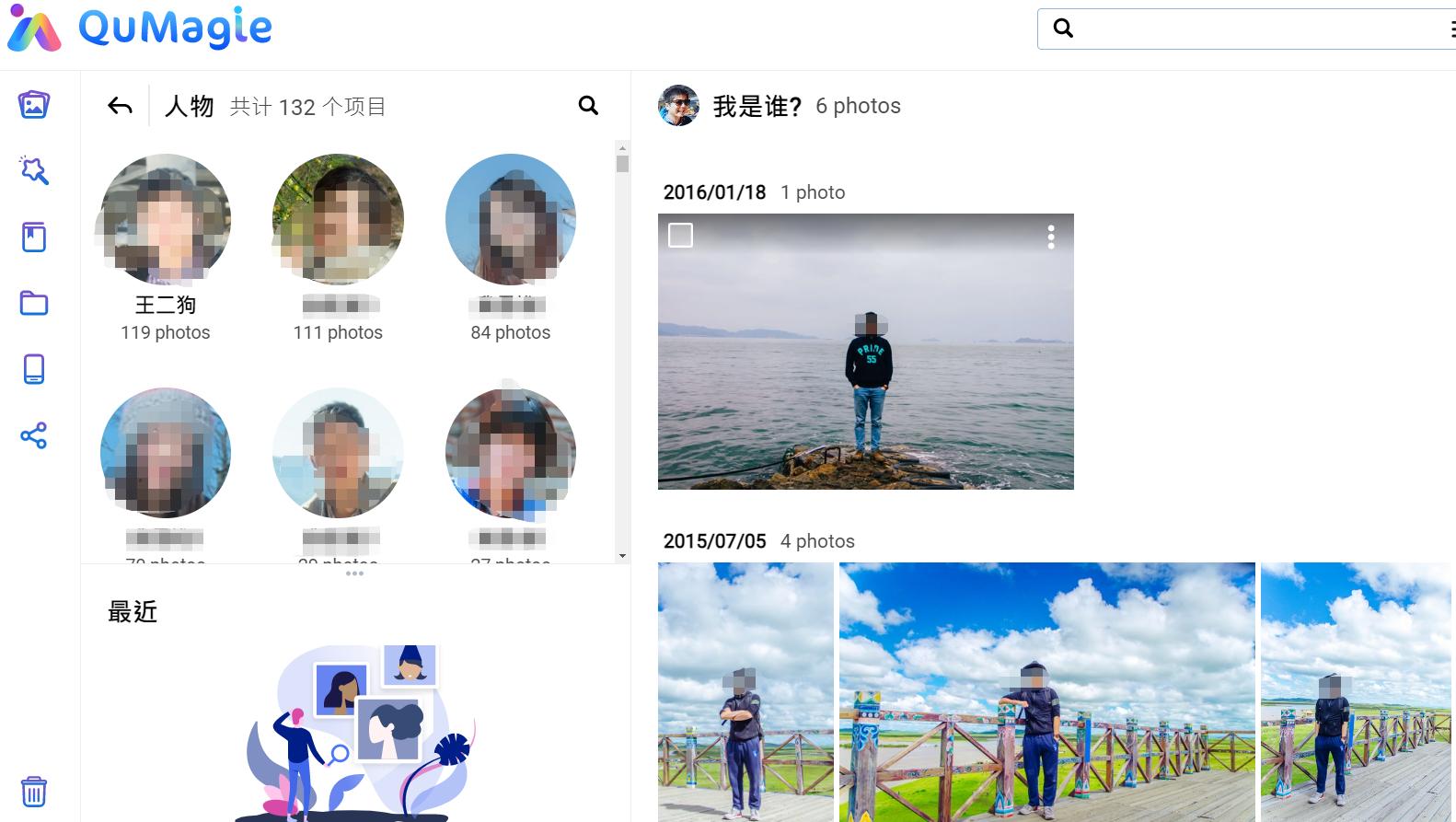The width and height of the screenshot is (1456, 822).
Task: Tap the down arrow of the people scrollbar
Action: (622, 556)
